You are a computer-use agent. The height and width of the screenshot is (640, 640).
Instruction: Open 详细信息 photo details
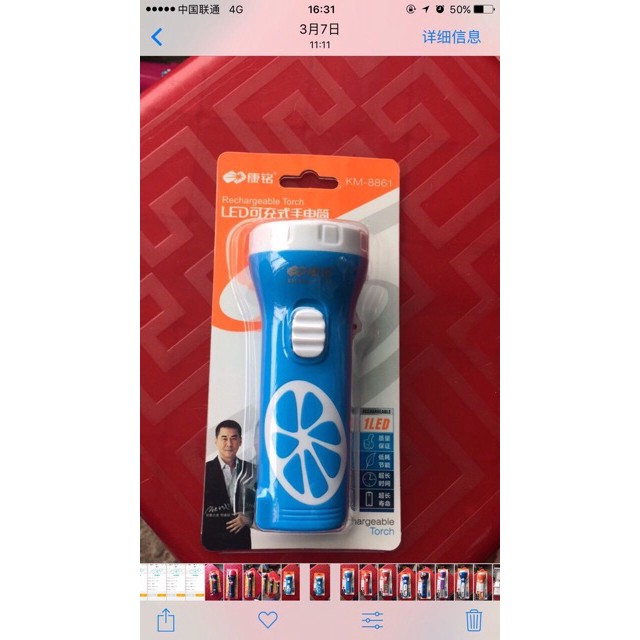[451, 37]
